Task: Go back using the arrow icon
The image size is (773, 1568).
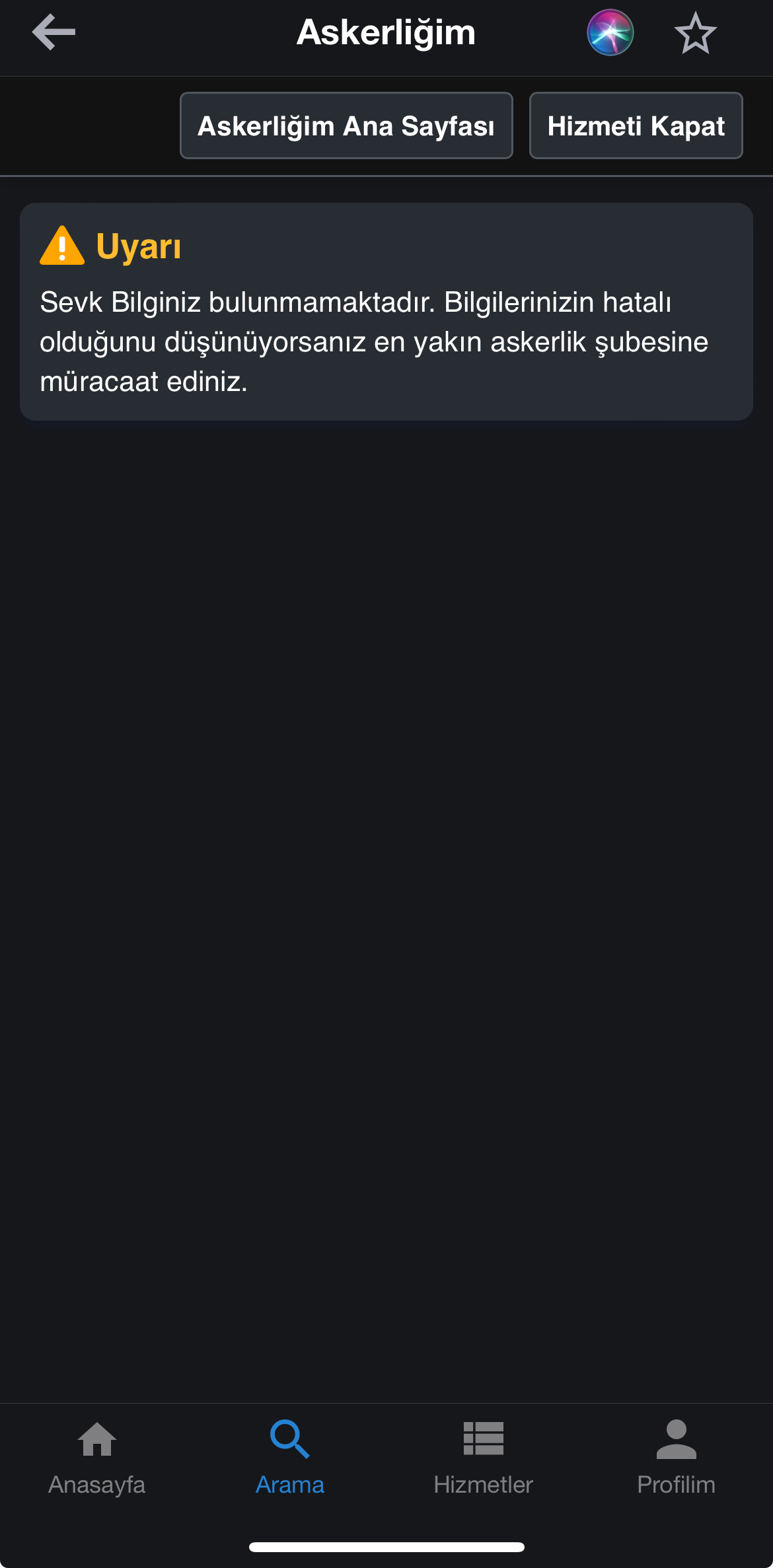Action: (x=54, y=32)
